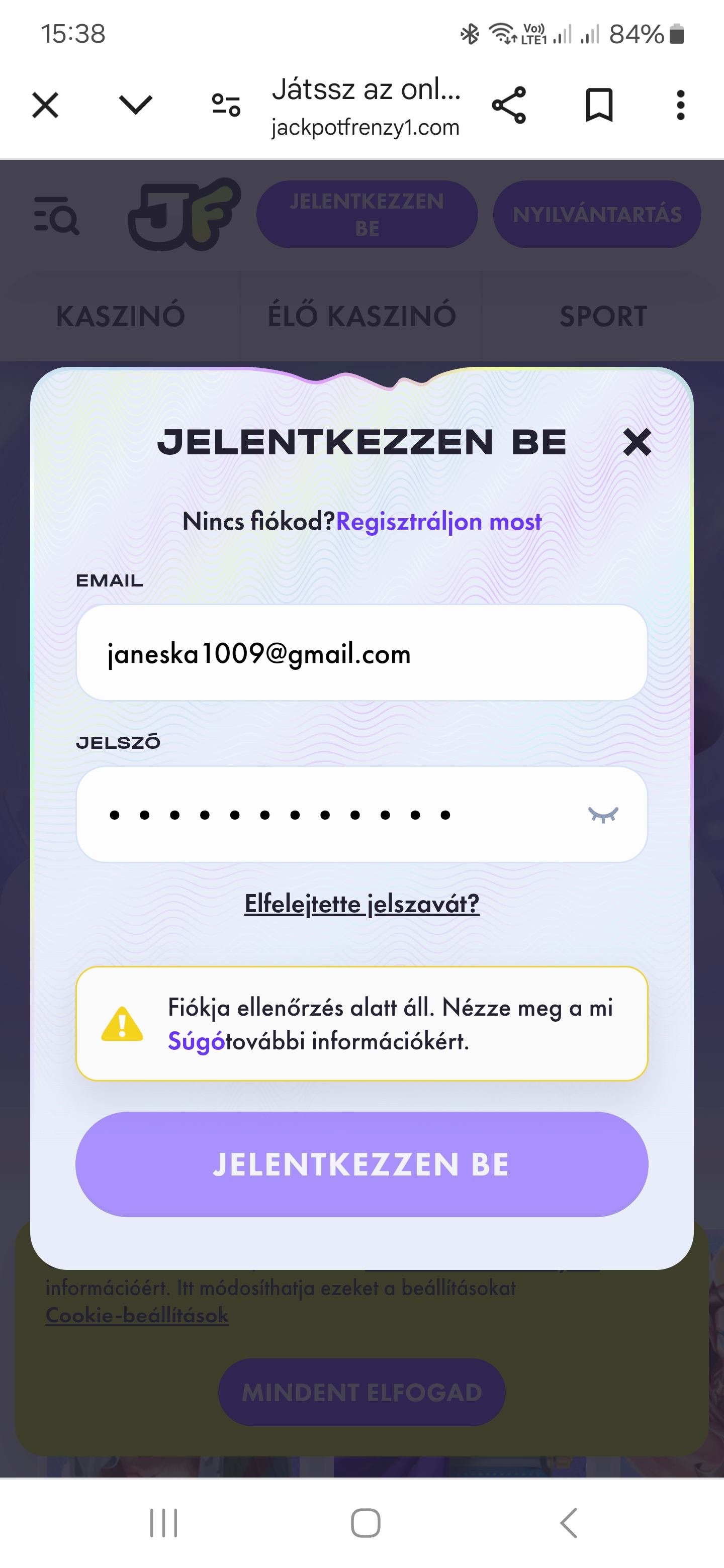Open the Regisztráljon most link
Viewport: 724px width, 1568px height.
(x=438, y=522)
